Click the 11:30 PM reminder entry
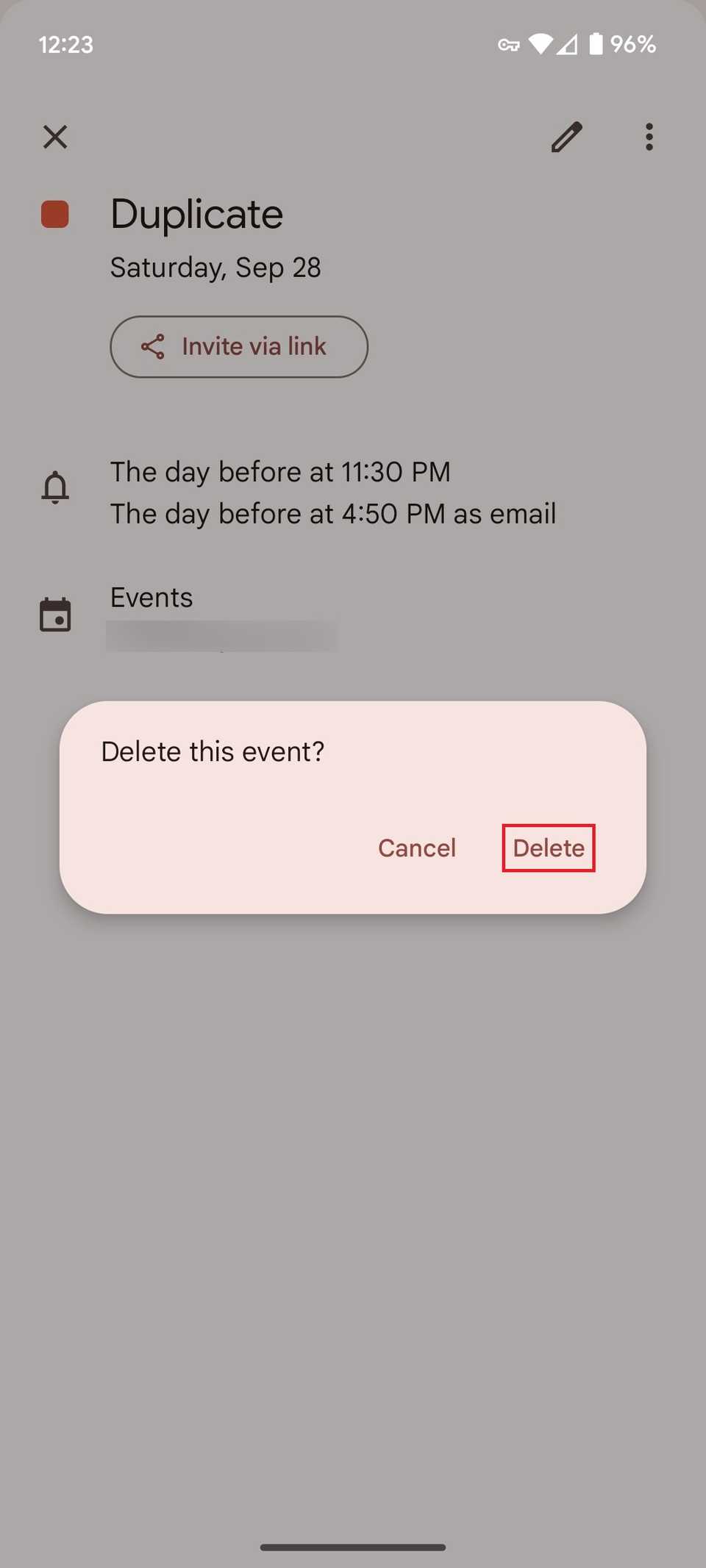 pos(280,472)
